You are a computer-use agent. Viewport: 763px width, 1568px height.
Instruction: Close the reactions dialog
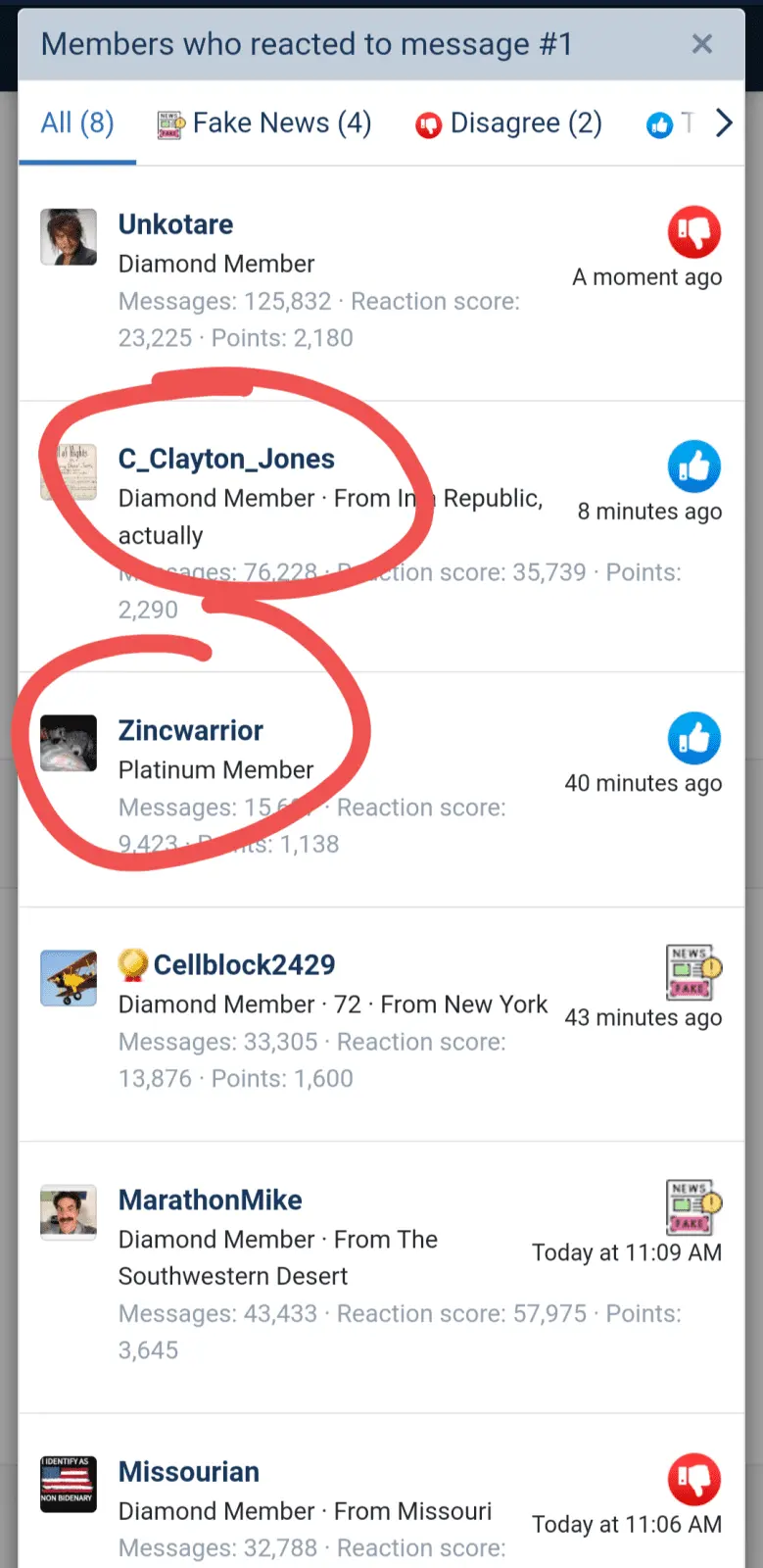701,44
